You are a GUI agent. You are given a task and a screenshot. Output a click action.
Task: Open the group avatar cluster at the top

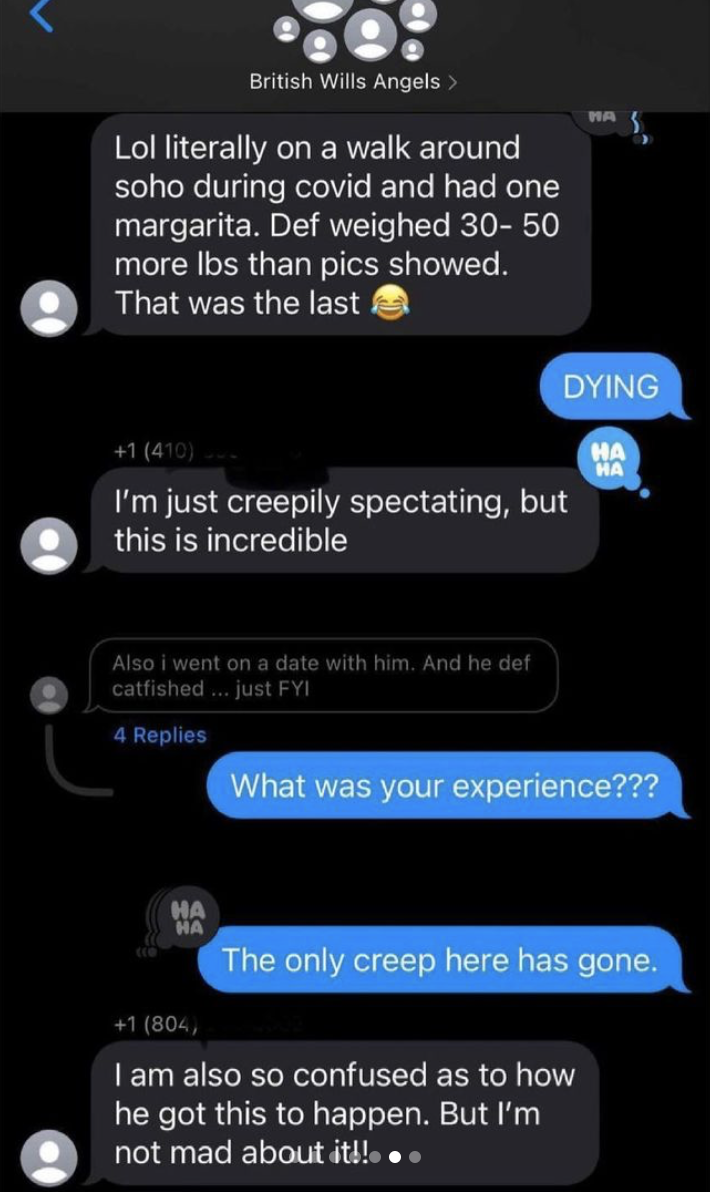(354, 30)
